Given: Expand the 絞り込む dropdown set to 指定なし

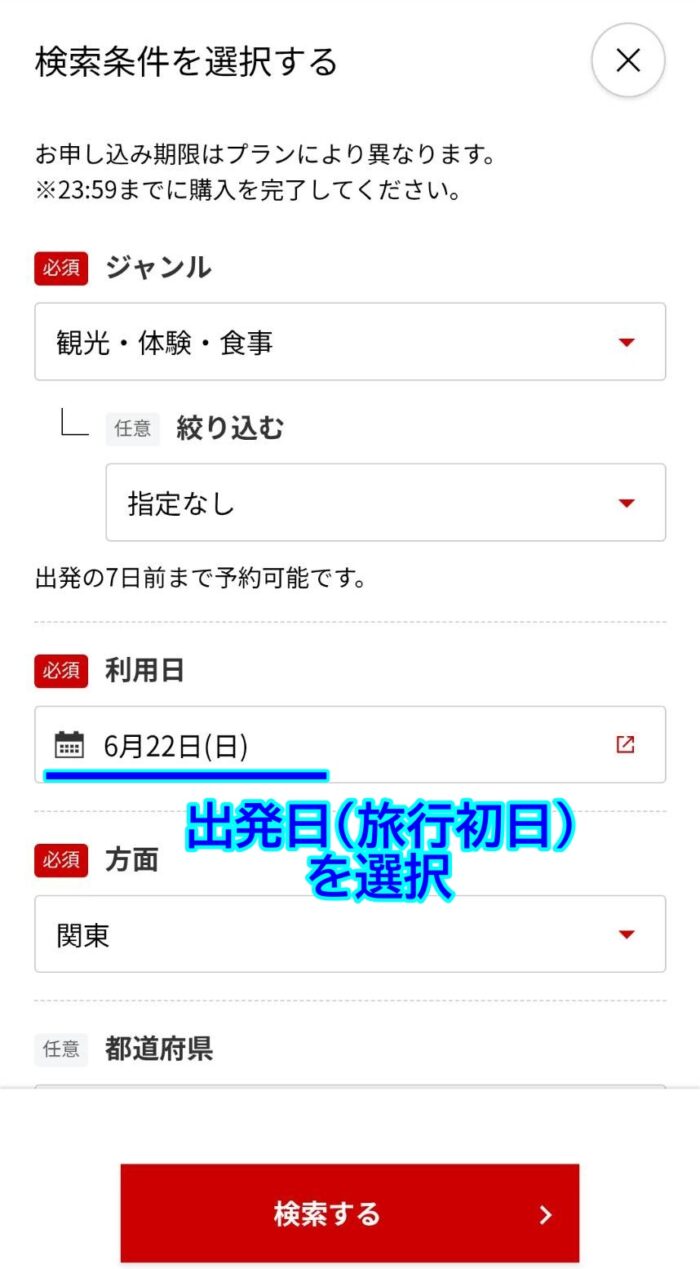Looking at the screenshot, I should click(x=385, y=502).
